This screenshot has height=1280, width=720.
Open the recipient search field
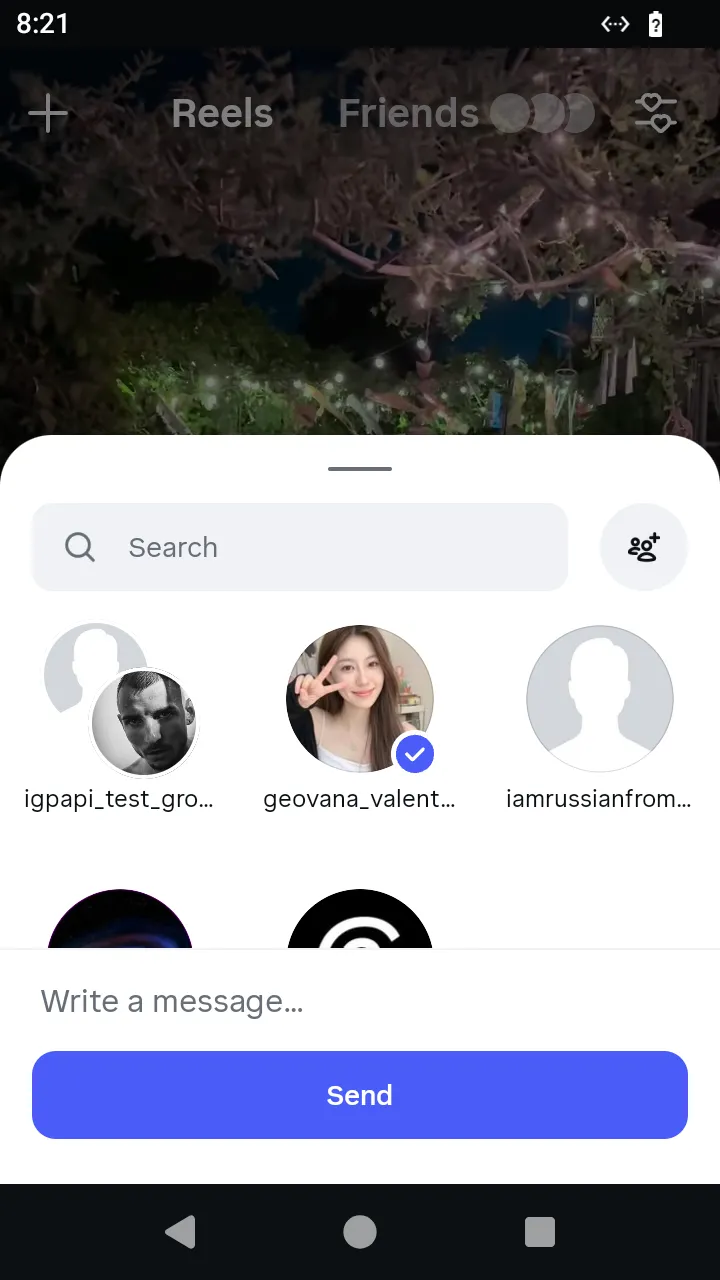[300, 547]
